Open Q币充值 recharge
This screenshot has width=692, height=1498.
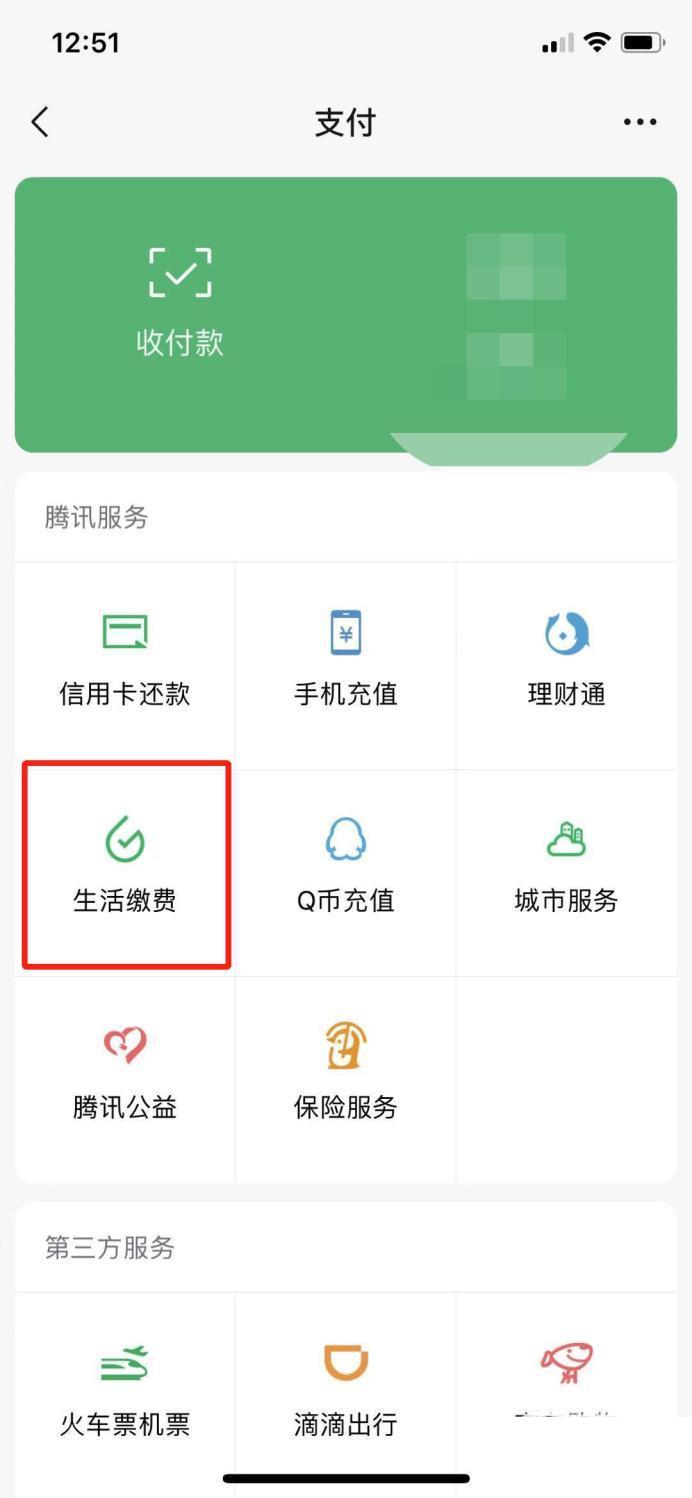click(346, 872)
